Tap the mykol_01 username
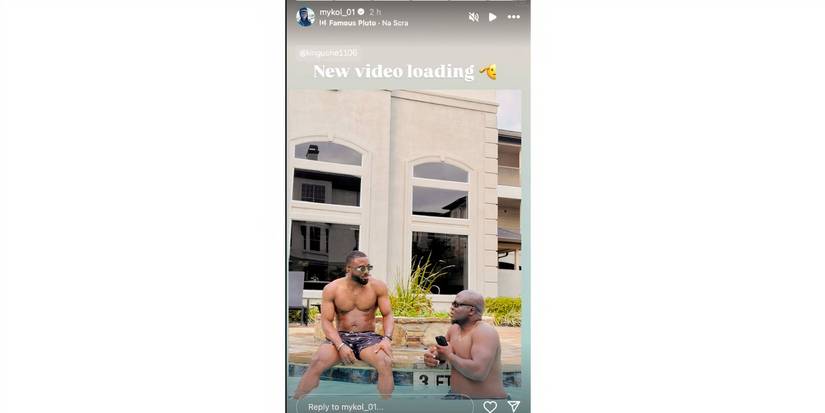The width and height of the screenshot is (825, 413). [338, 11]
